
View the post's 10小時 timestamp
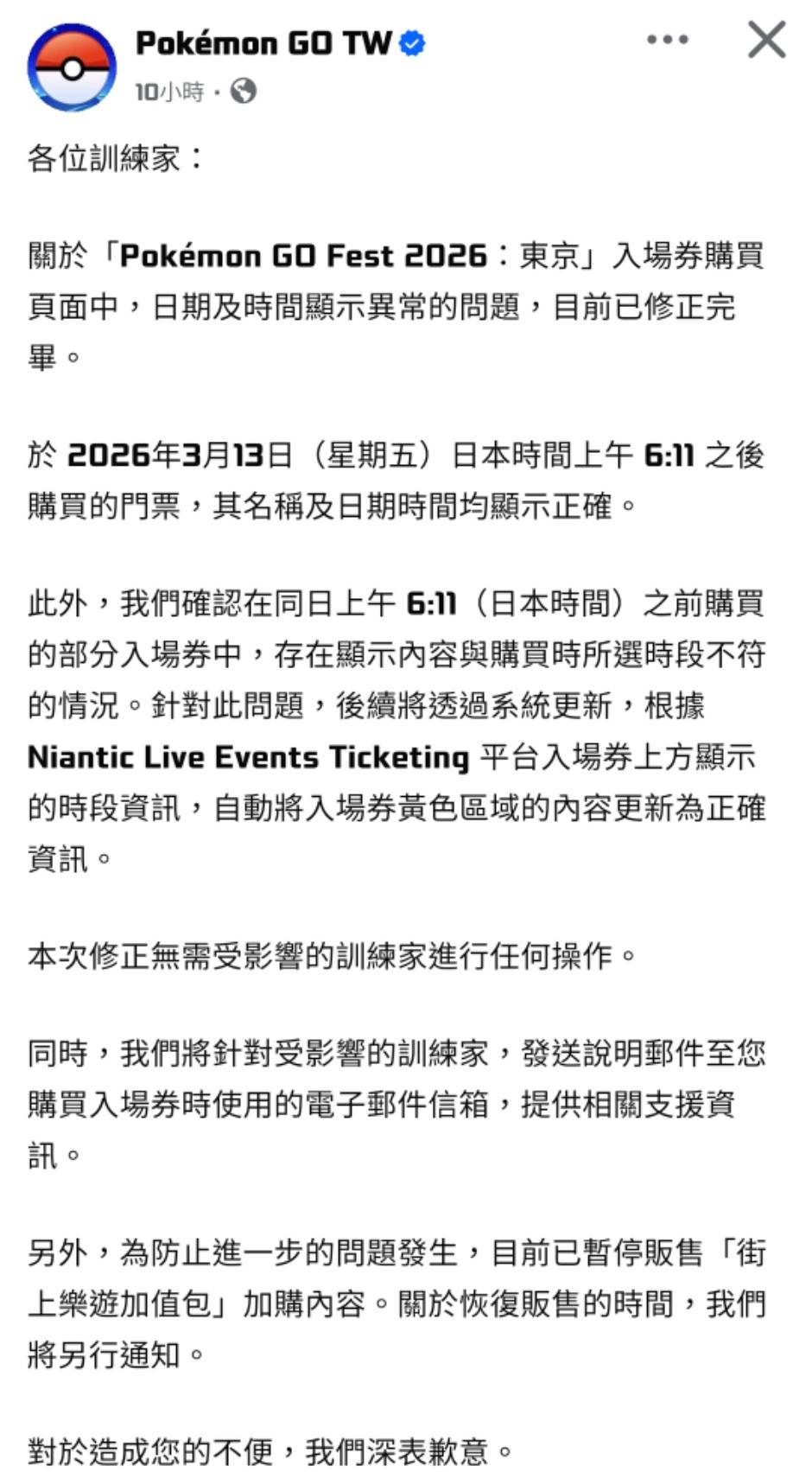169,91
